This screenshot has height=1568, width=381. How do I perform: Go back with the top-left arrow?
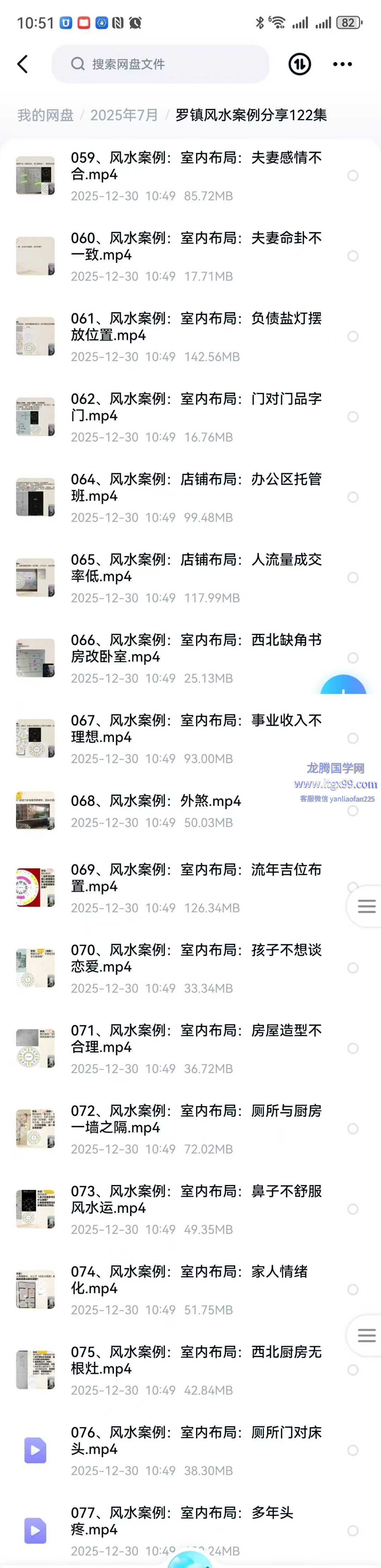click(x=23, y=64)
